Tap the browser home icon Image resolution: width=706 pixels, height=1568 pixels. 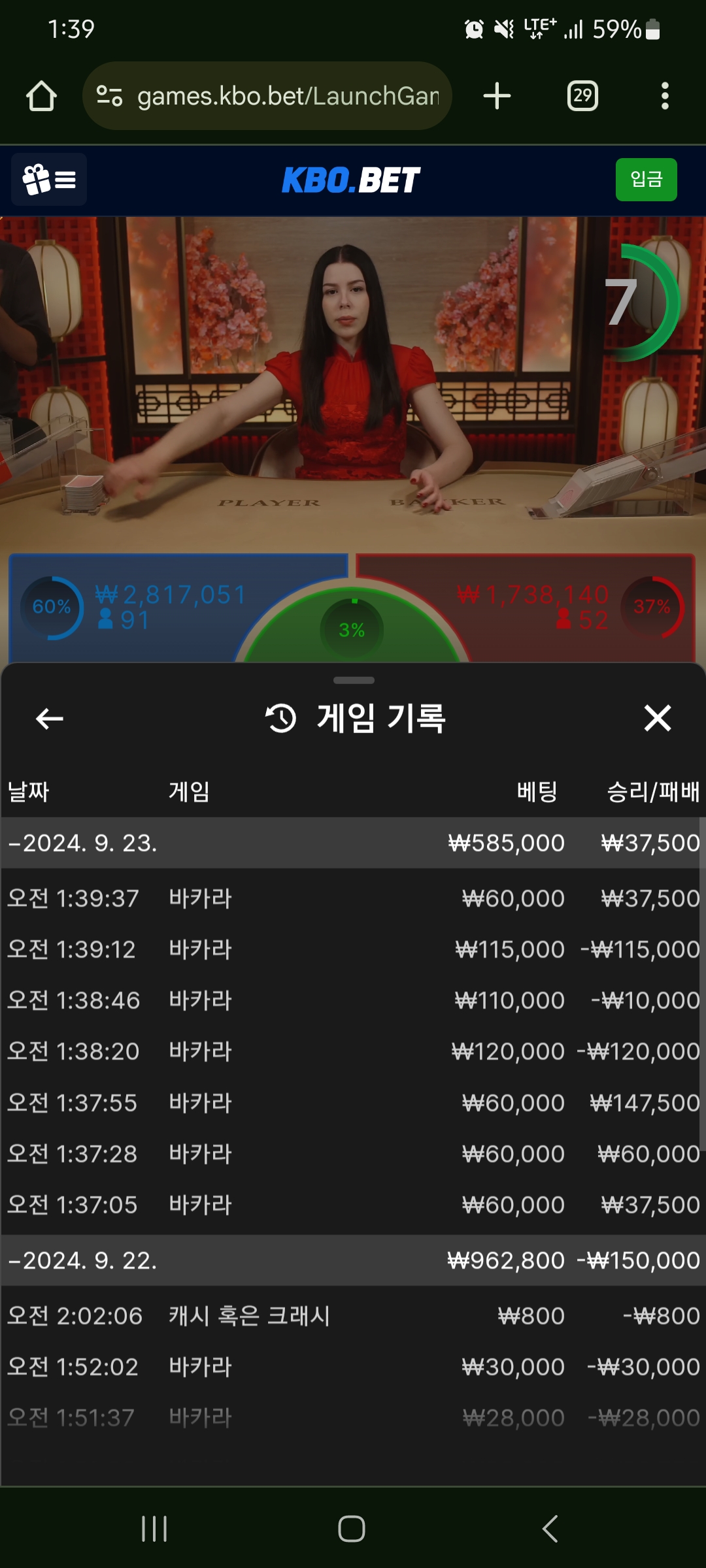click(x=41, y=96)
